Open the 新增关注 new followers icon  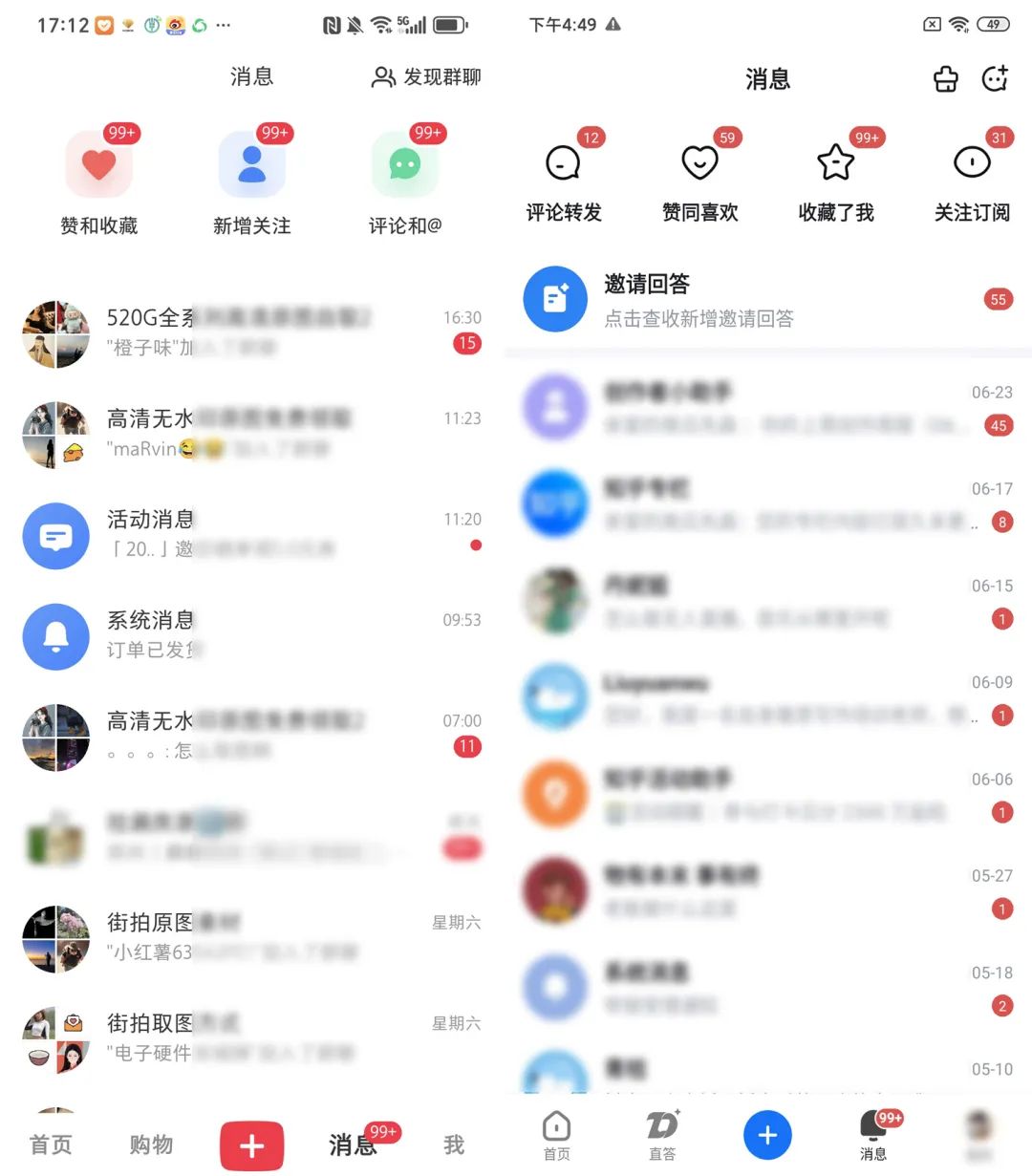[251, 164]
